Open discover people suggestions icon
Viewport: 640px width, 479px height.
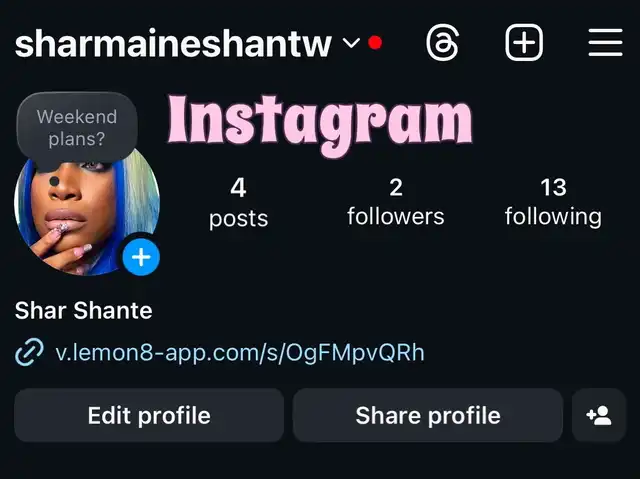coord(599,415)
